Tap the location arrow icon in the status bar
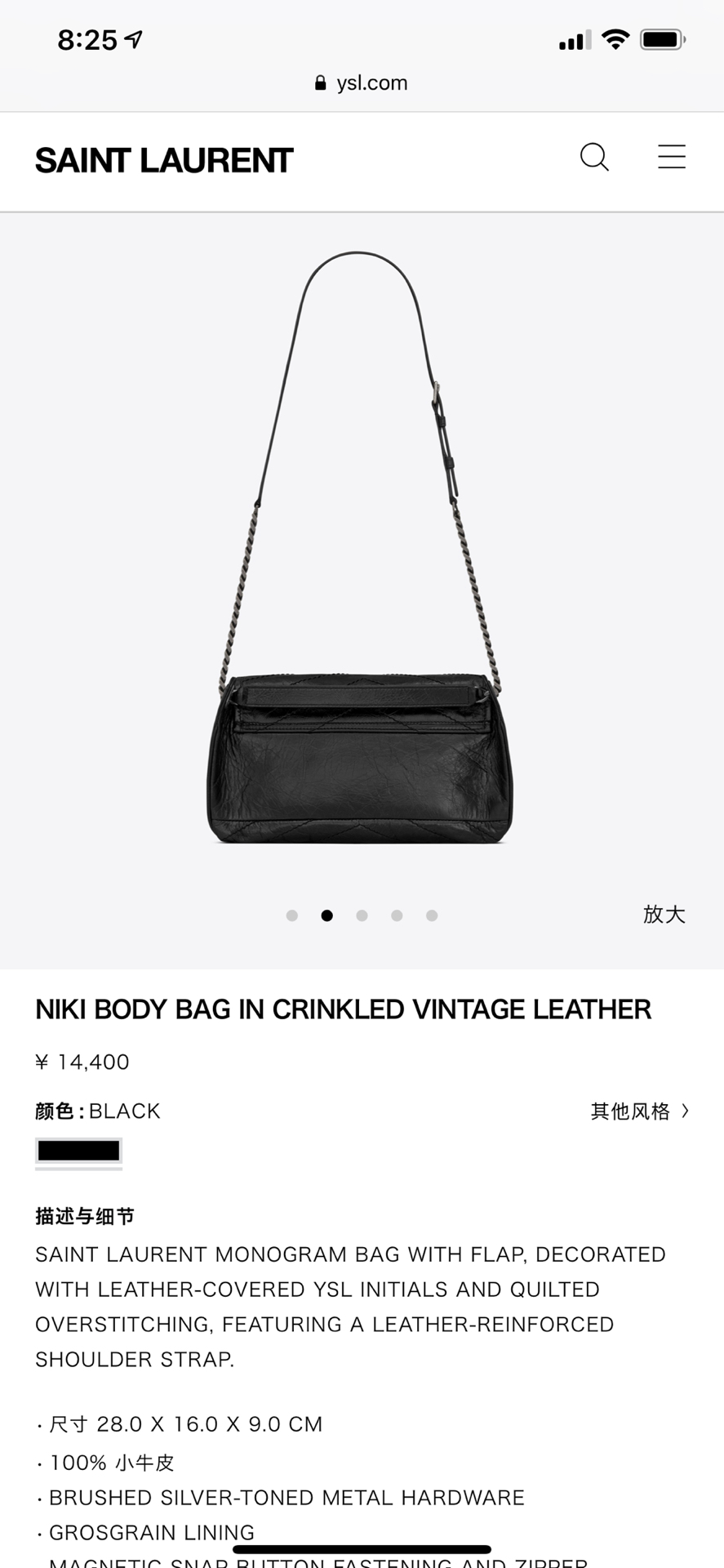This screenshot has height=1568, width=724. (x=131, y=38)
